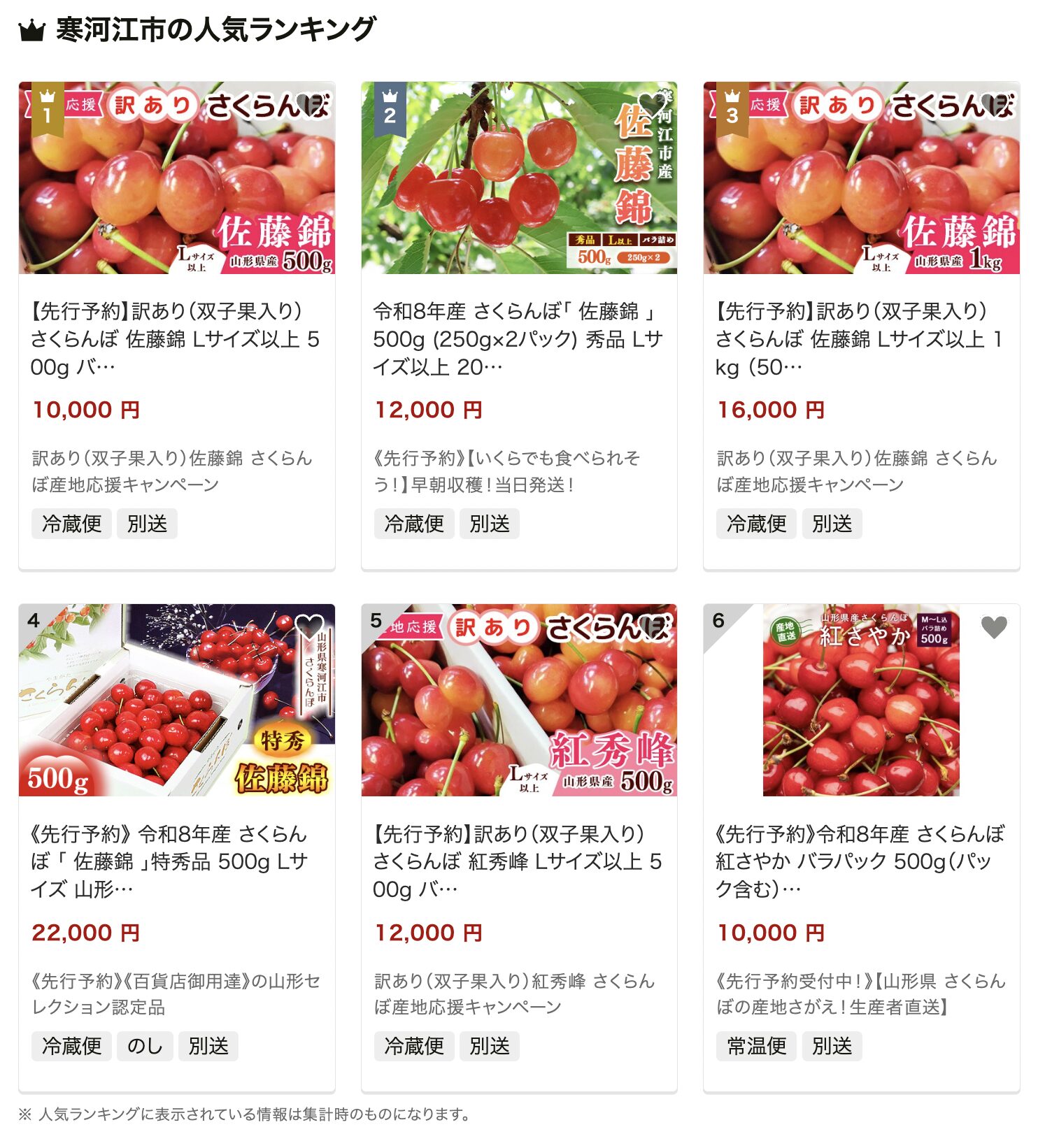1038x1148 pixels.
Task: Favorite the rank 3 16,000円 1kg item
Action: (x=993, y=105)
